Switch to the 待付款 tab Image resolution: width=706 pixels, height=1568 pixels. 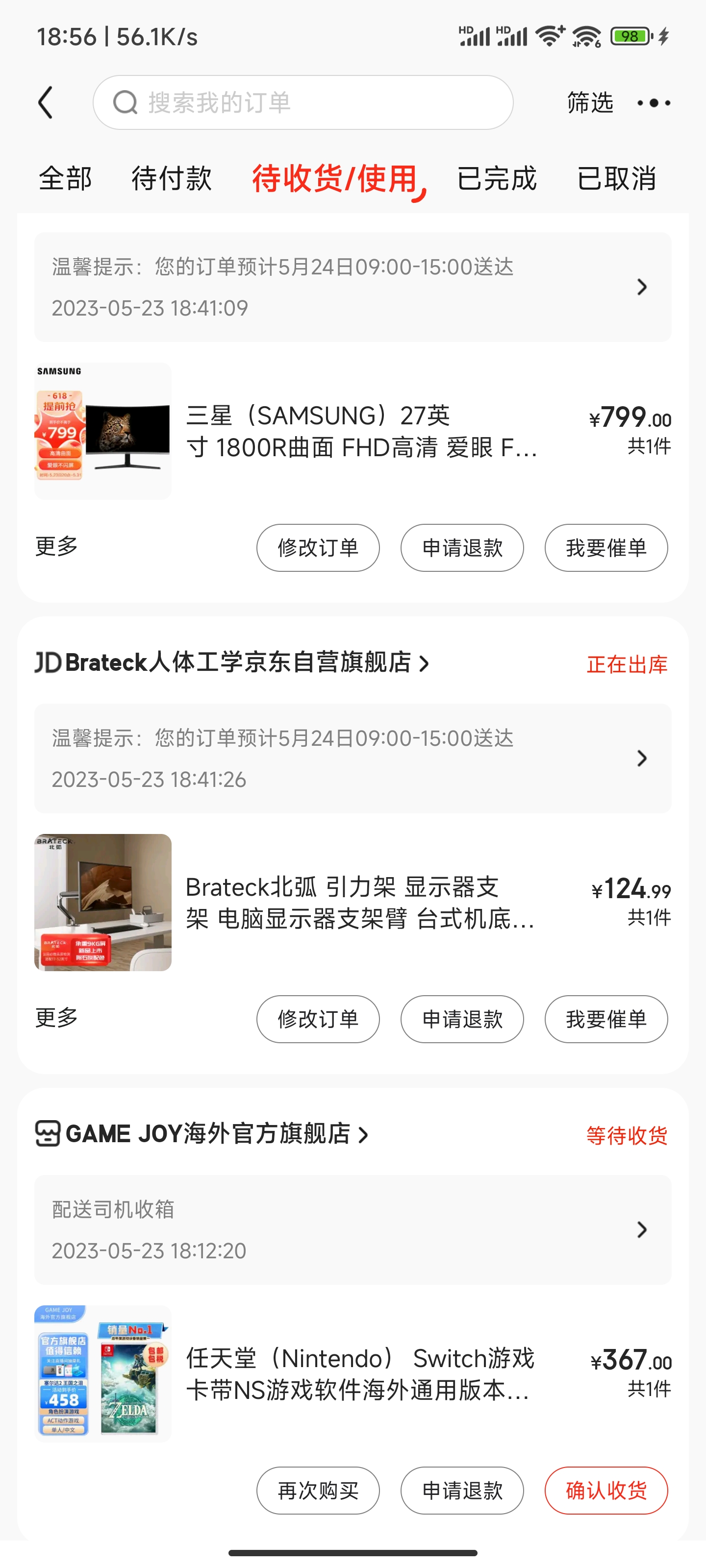pyautogui.click(x=171, y=178)
